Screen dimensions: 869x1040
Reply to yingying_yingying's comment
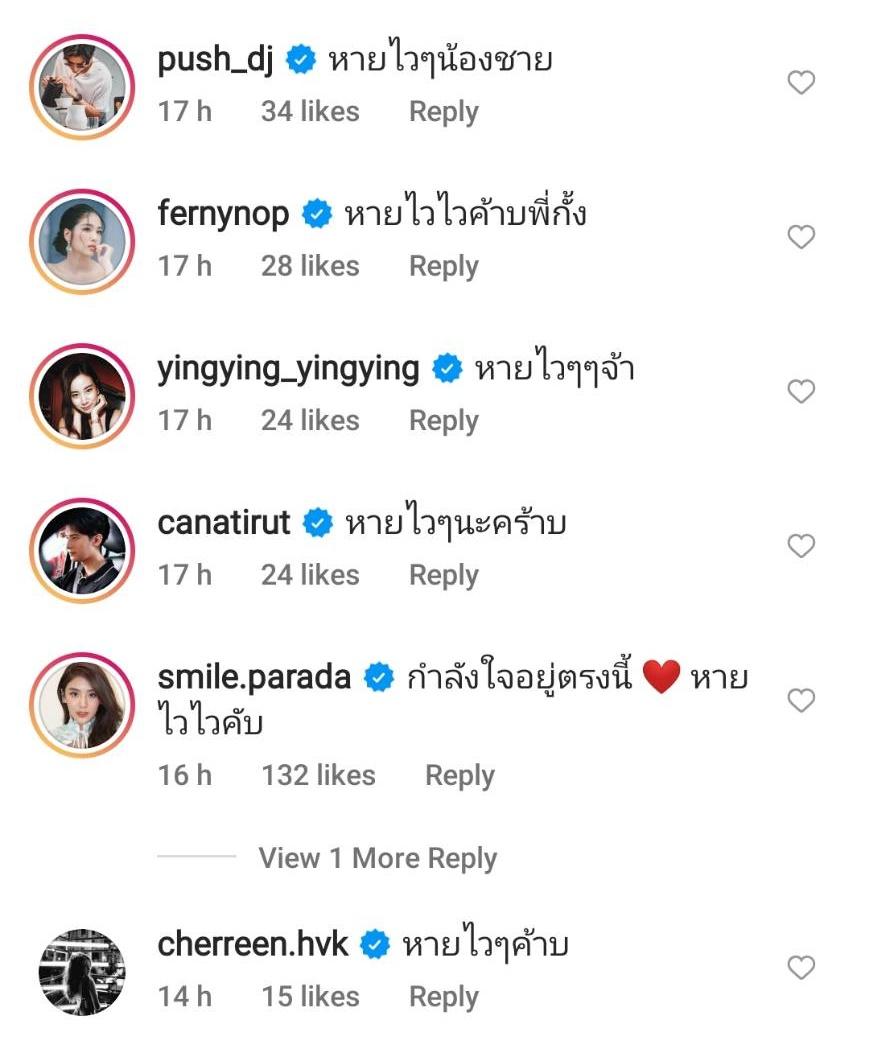[x=443, y=421]
